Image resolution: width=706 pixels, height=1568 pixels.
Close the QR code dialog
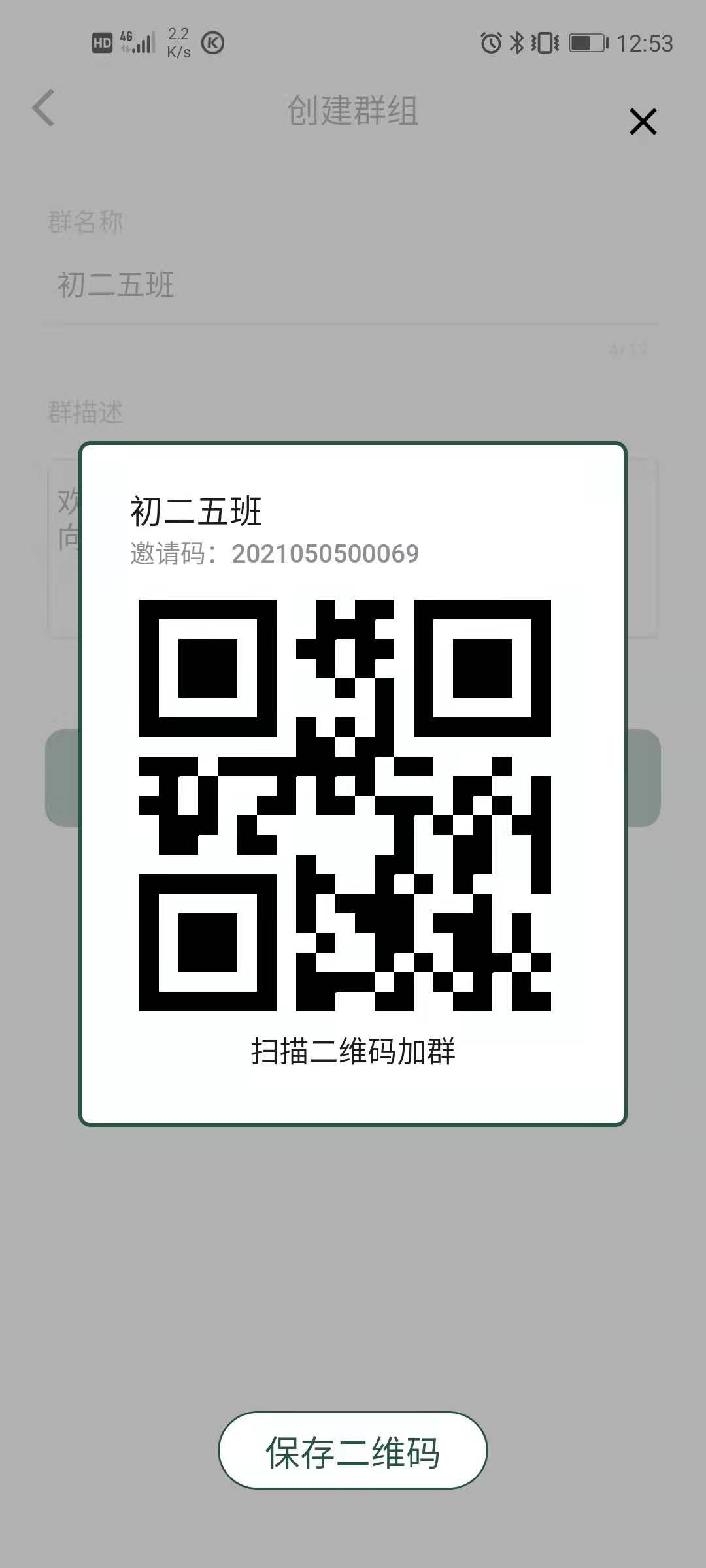tap(643, 122)
